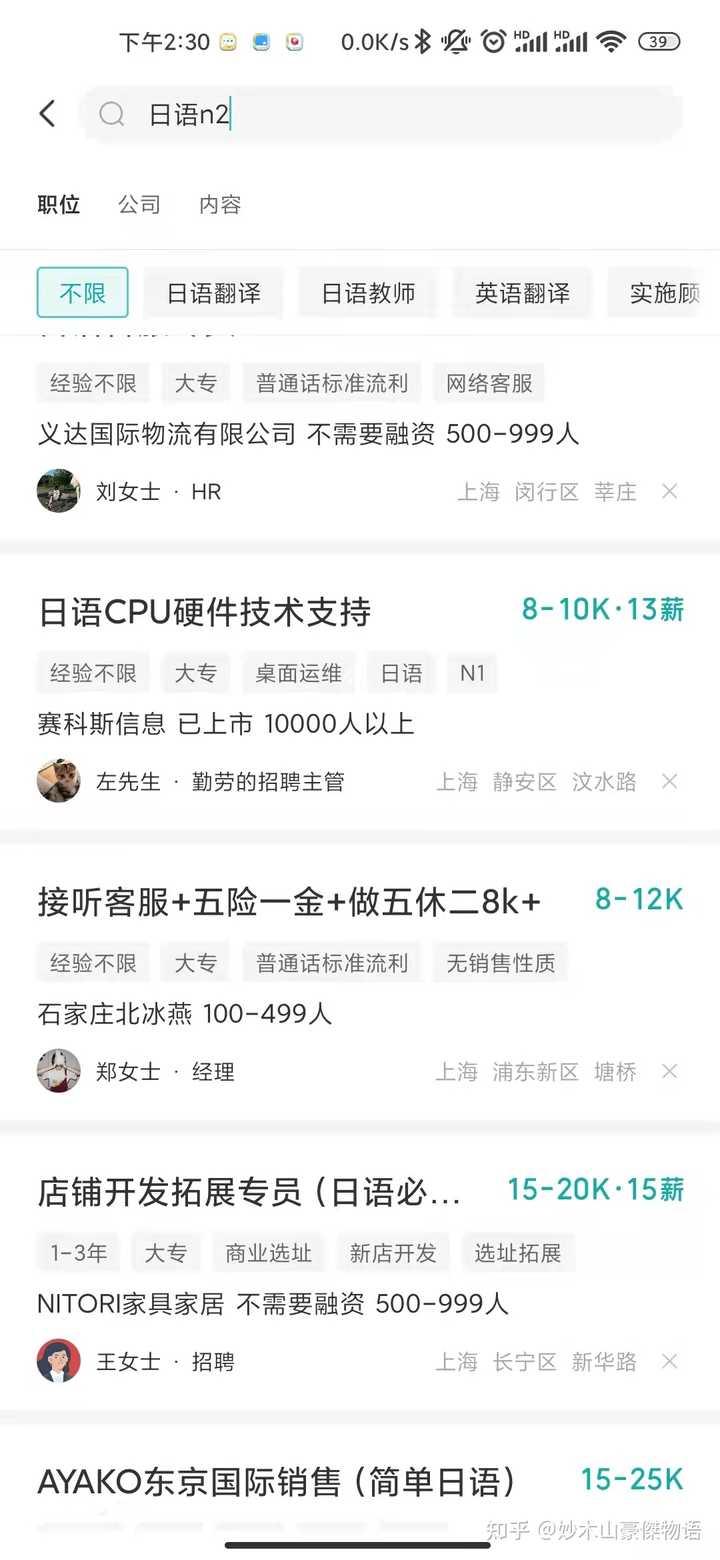This screenshot has width=720, height=1560.
Task: Switch to the 内容 tab
Action: click(x=220, y=205)
